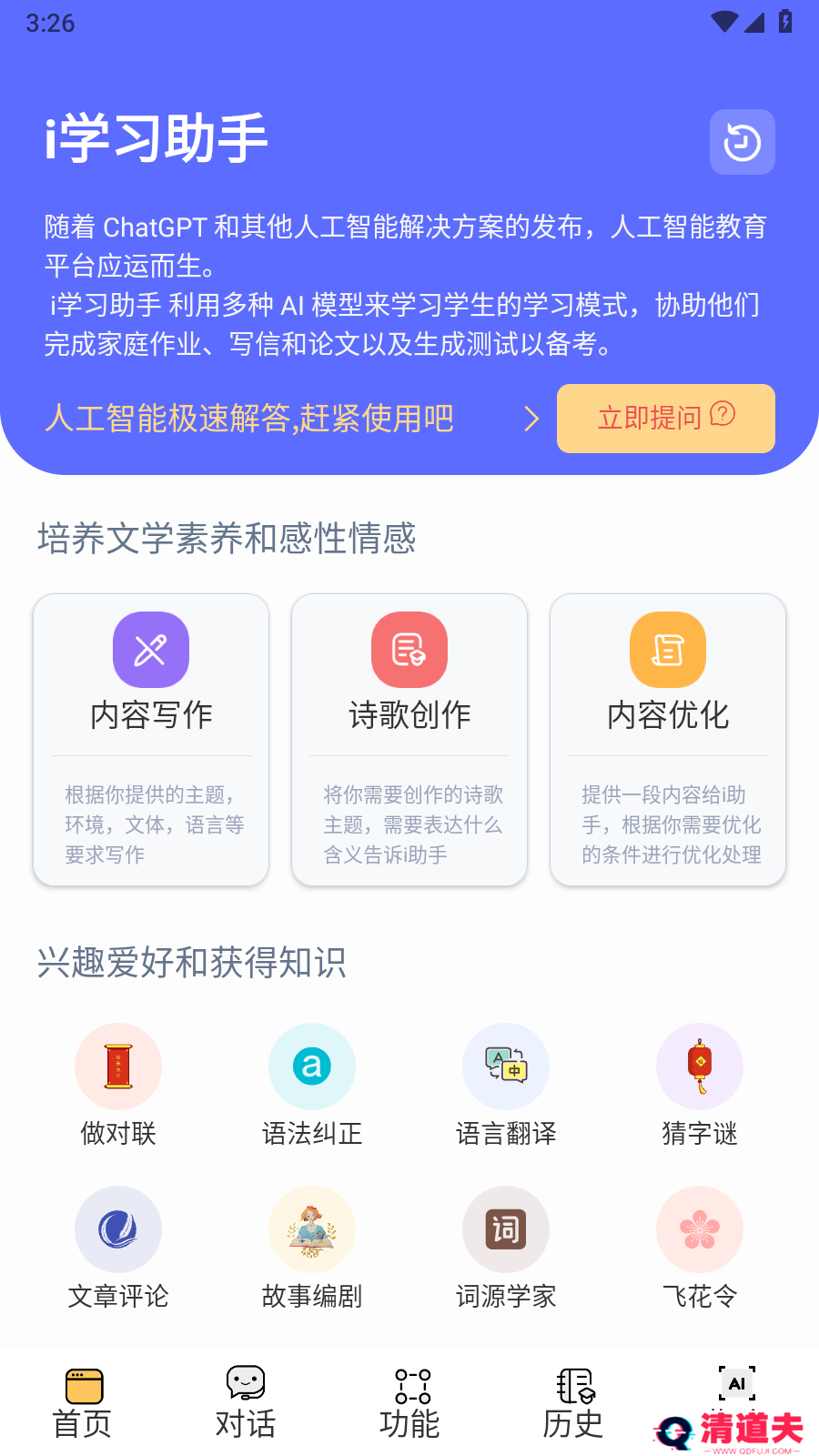819x1456 pixels.
Task: Open 词源学家 tool
Action: pyautogui.click(x=506, y=1248)
